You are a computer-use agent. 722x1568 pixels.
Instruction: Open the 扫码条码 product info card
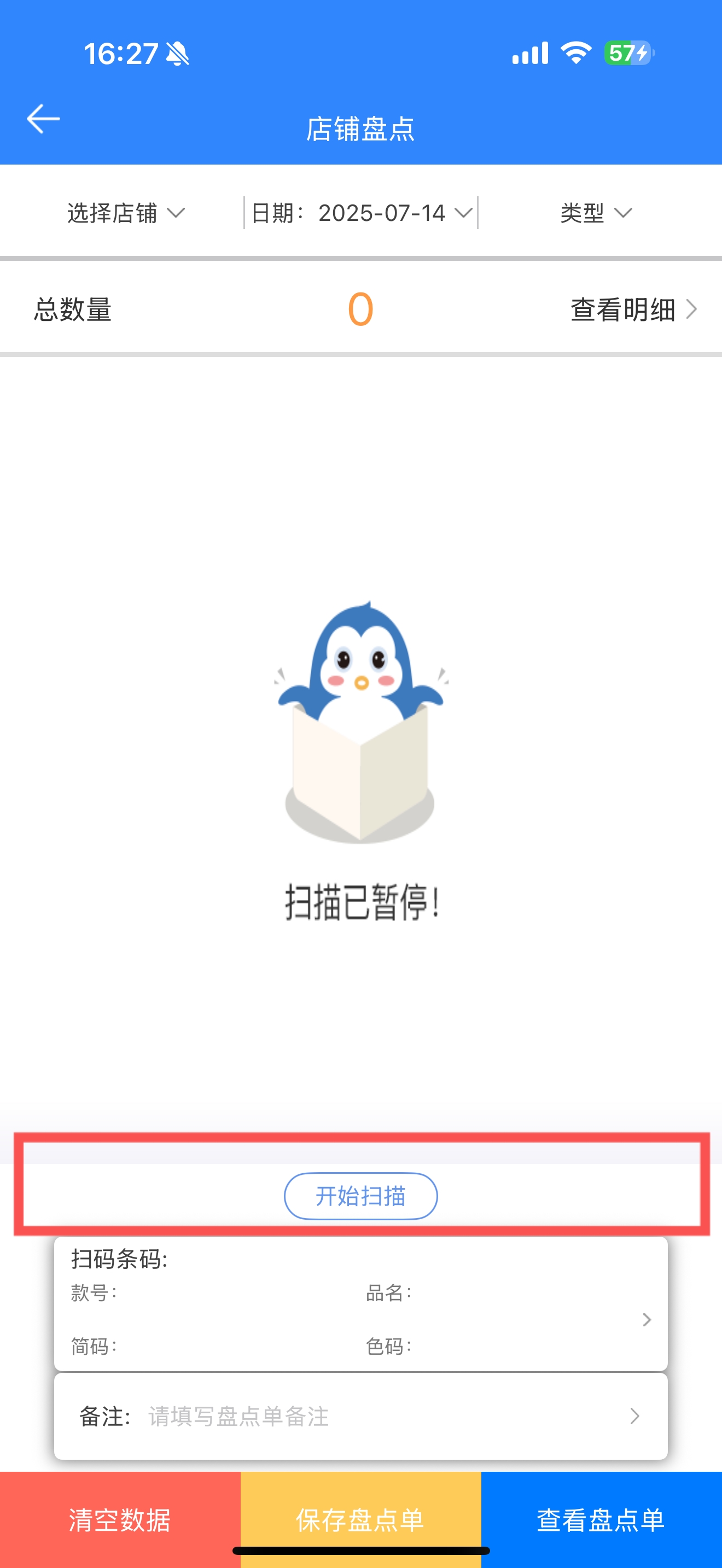361,1304
